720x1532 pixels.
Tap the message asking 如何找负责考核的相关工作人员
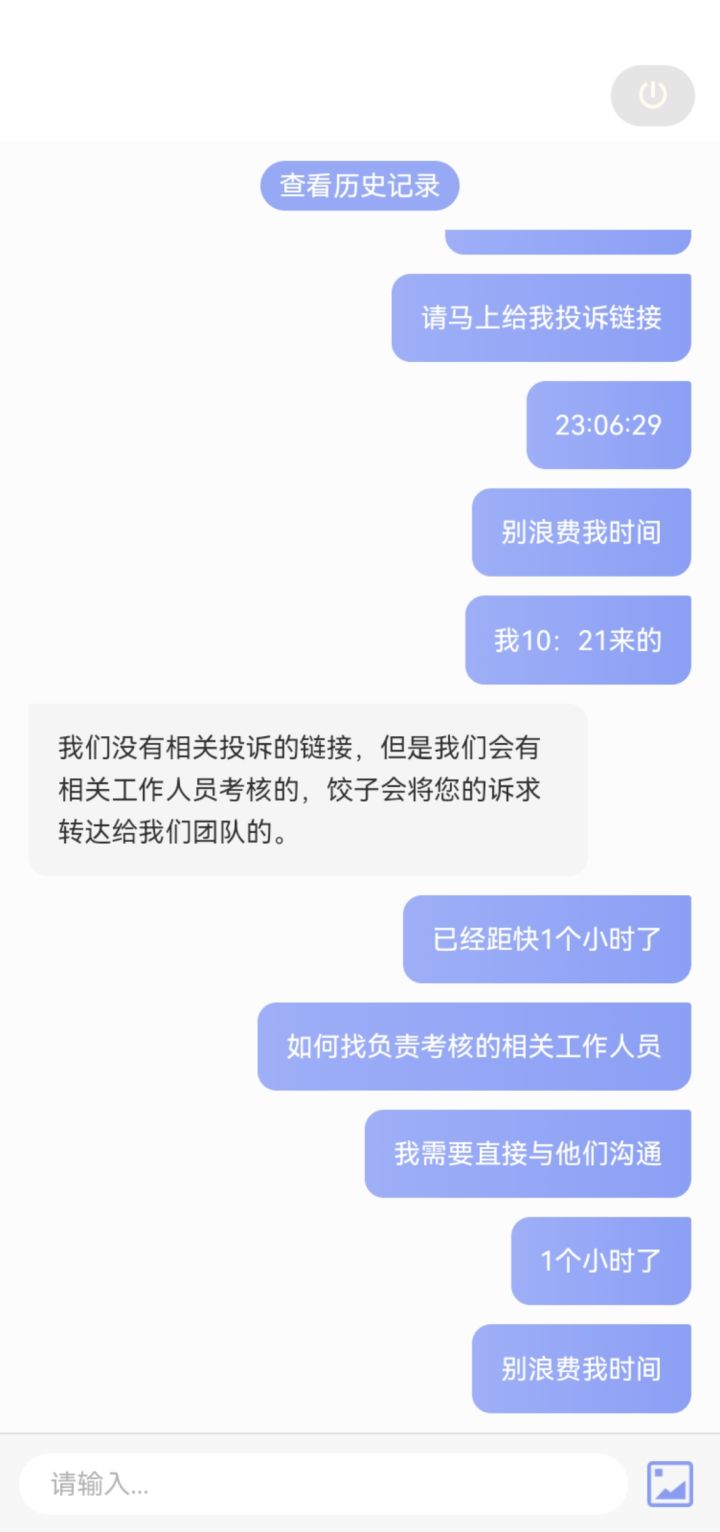click(x=474, y=1046)
